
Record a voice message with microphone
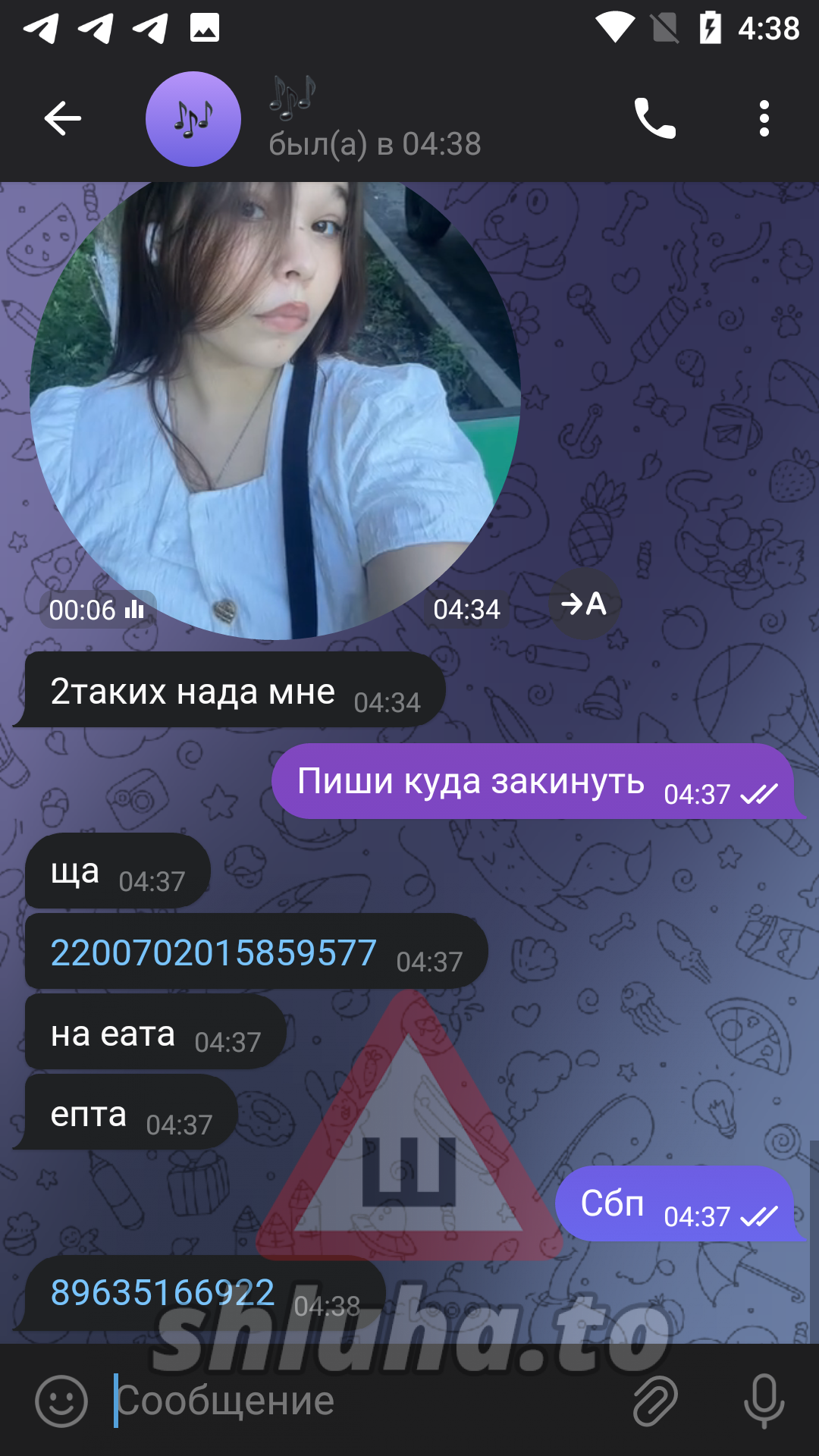[764, 1401]
